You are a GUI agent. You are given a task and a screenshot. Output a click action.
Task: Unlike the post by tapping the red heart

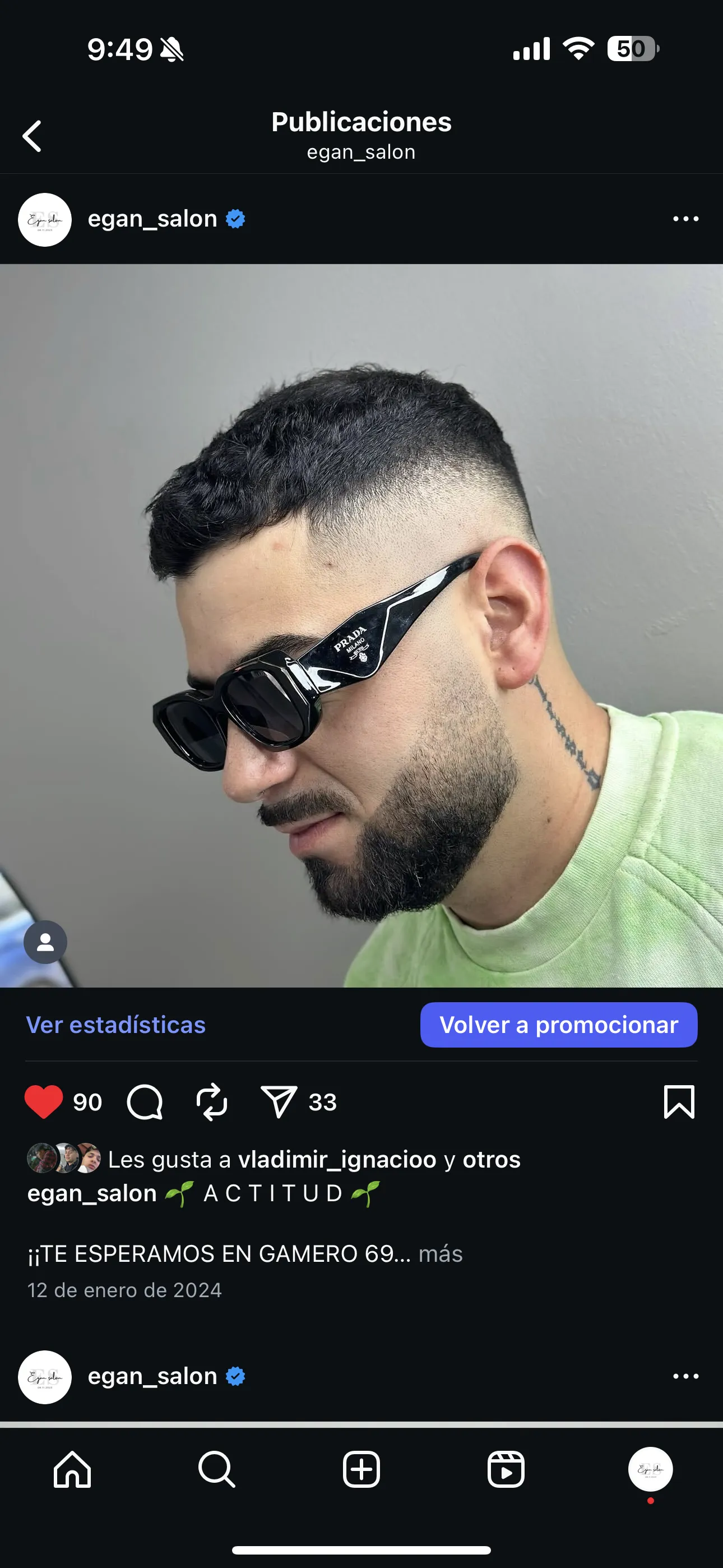tap(45, 1102)
